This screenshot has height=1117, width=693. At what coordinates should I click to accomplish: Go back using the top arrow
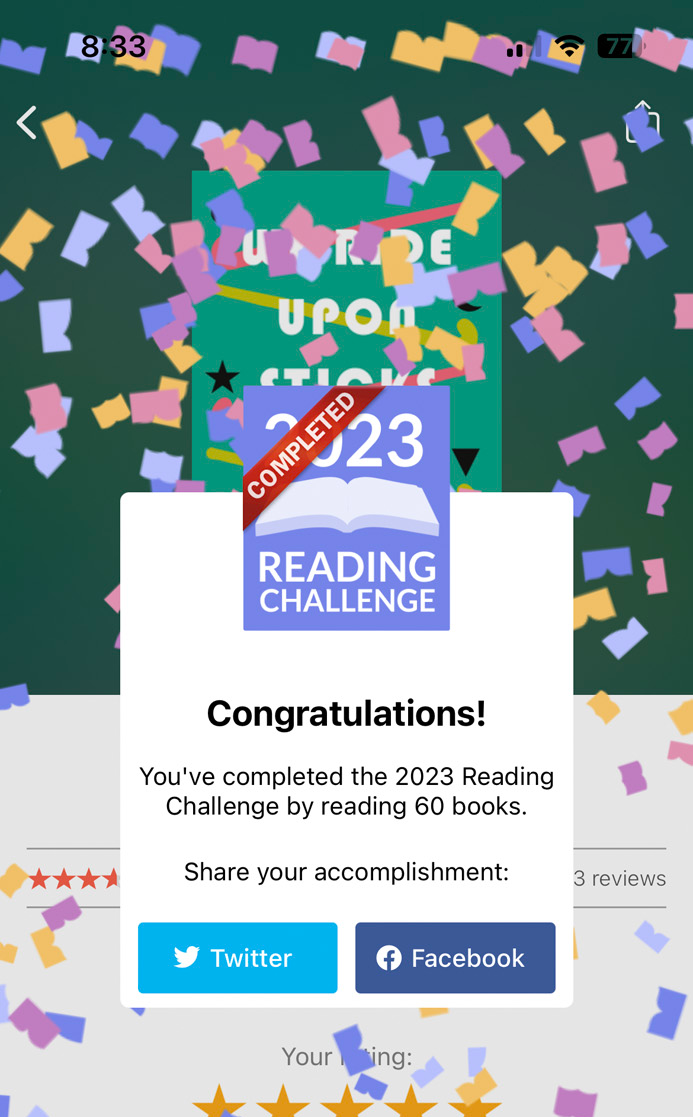(27, 123)
